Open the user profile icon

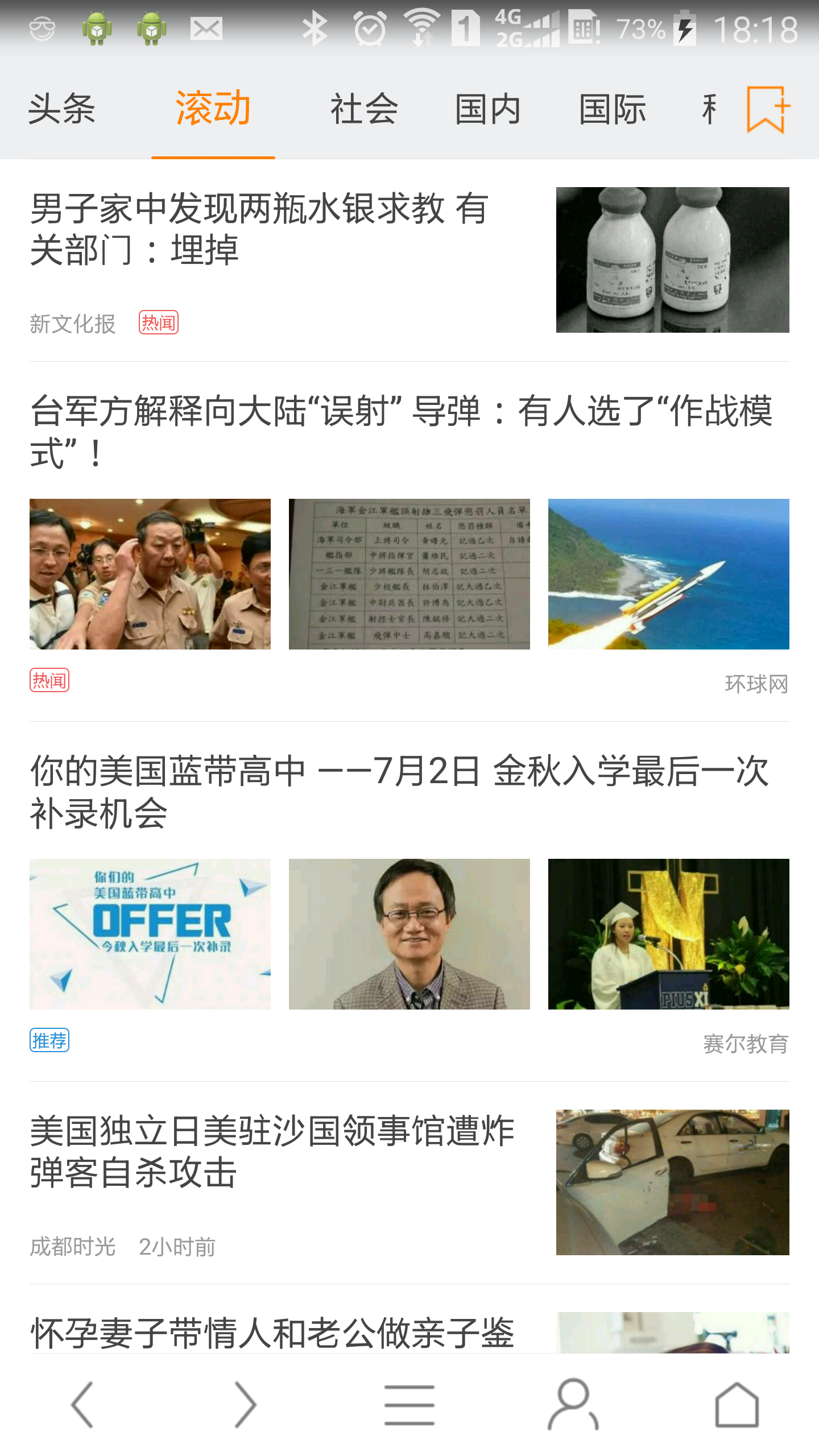(573, 1405)
